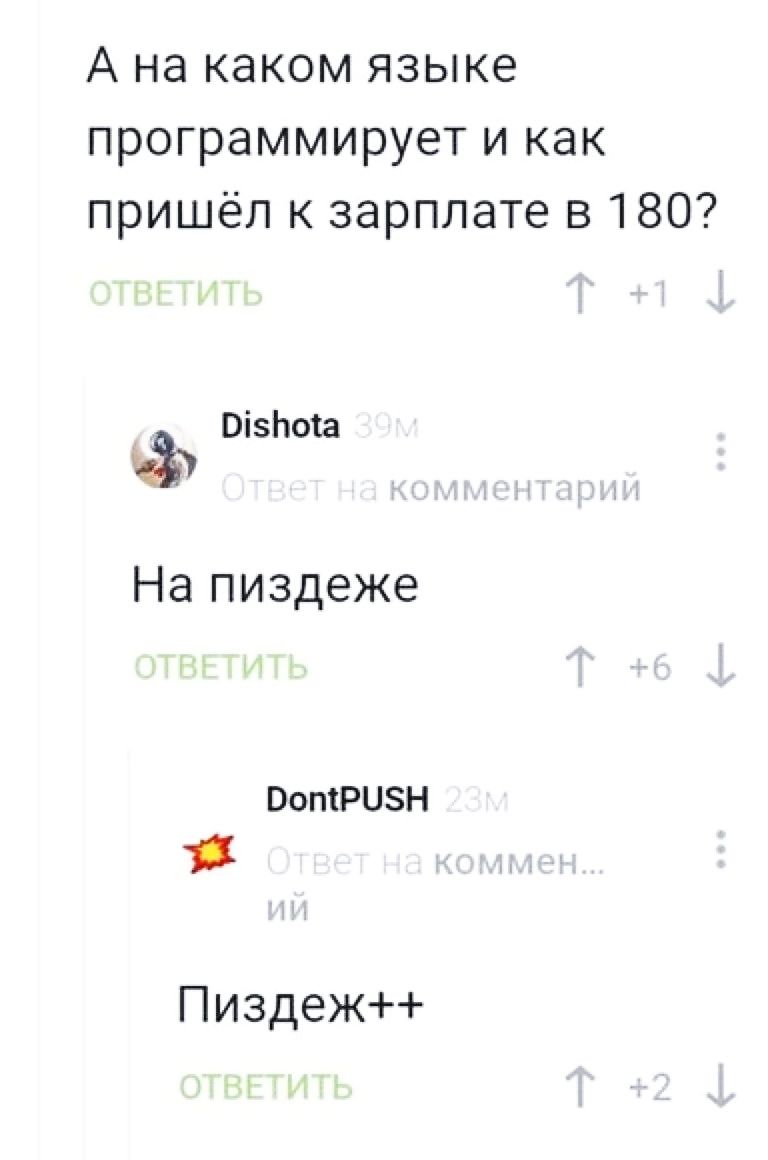
Task: Downvote the comment asking about programming language
Action: (x=721, y=293)
